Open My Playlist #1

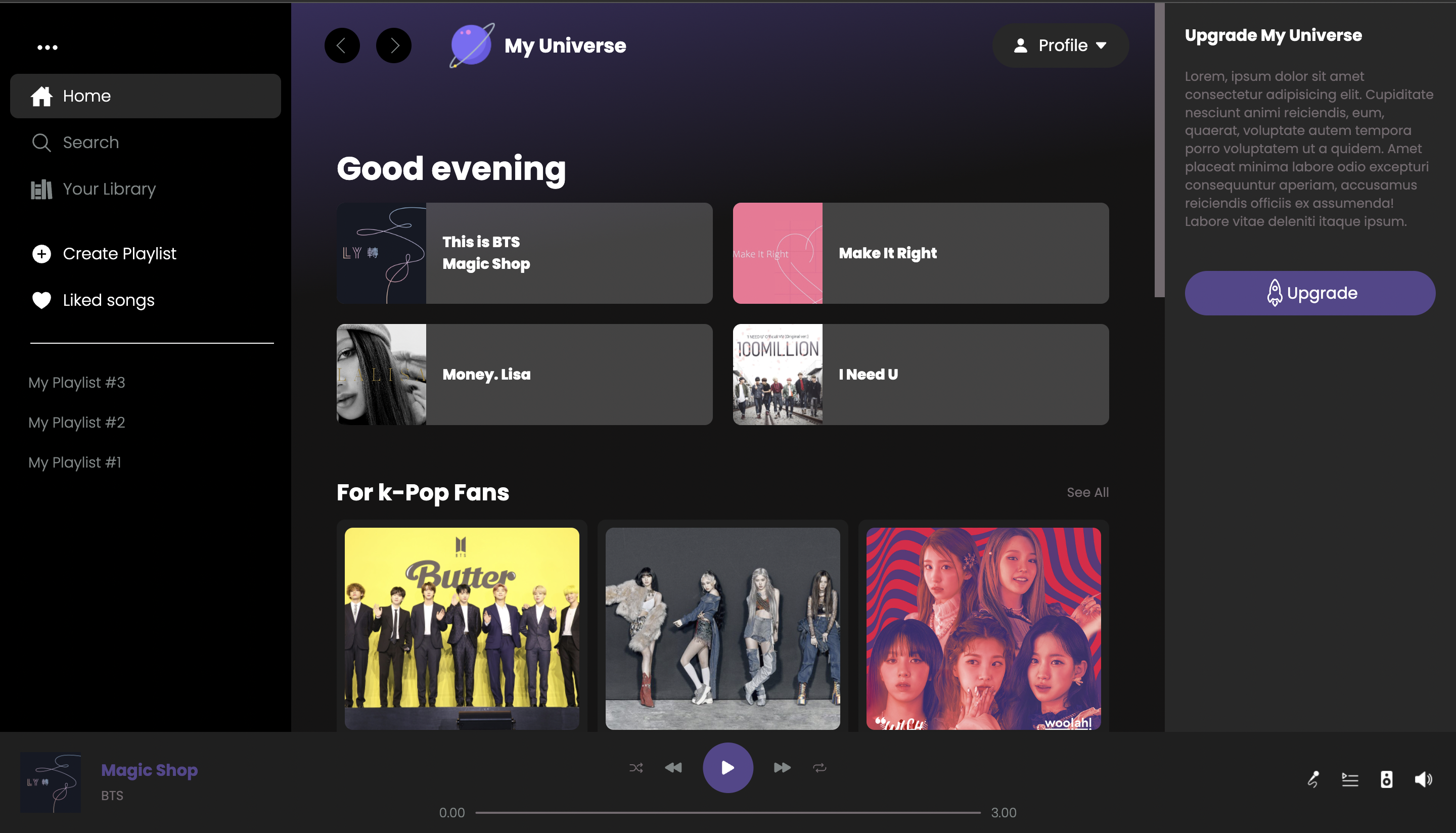75,462
